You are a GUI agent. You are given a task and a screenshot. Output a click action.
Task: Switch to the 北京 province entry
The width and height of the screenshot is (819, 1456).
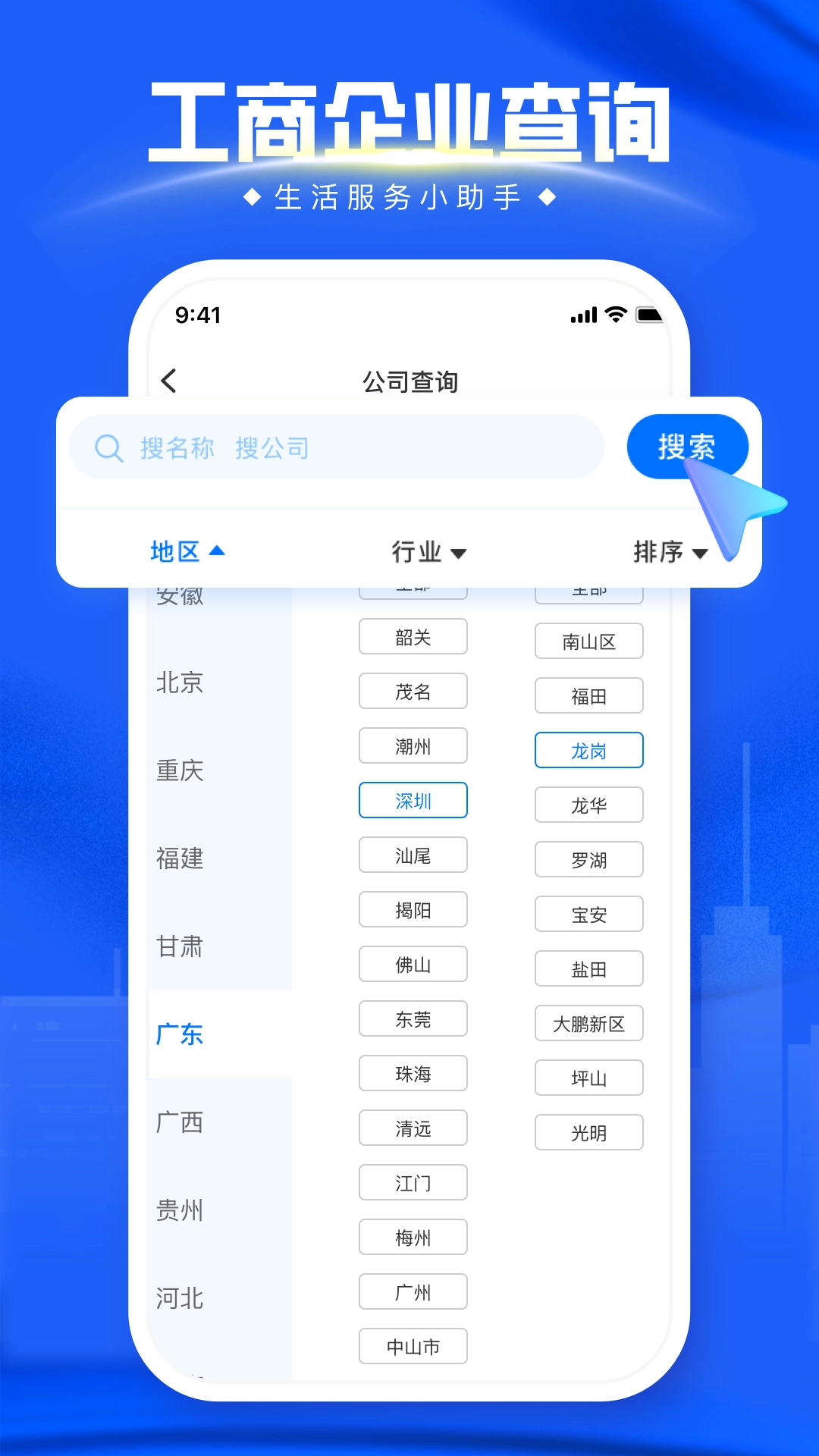coord(179,684)
